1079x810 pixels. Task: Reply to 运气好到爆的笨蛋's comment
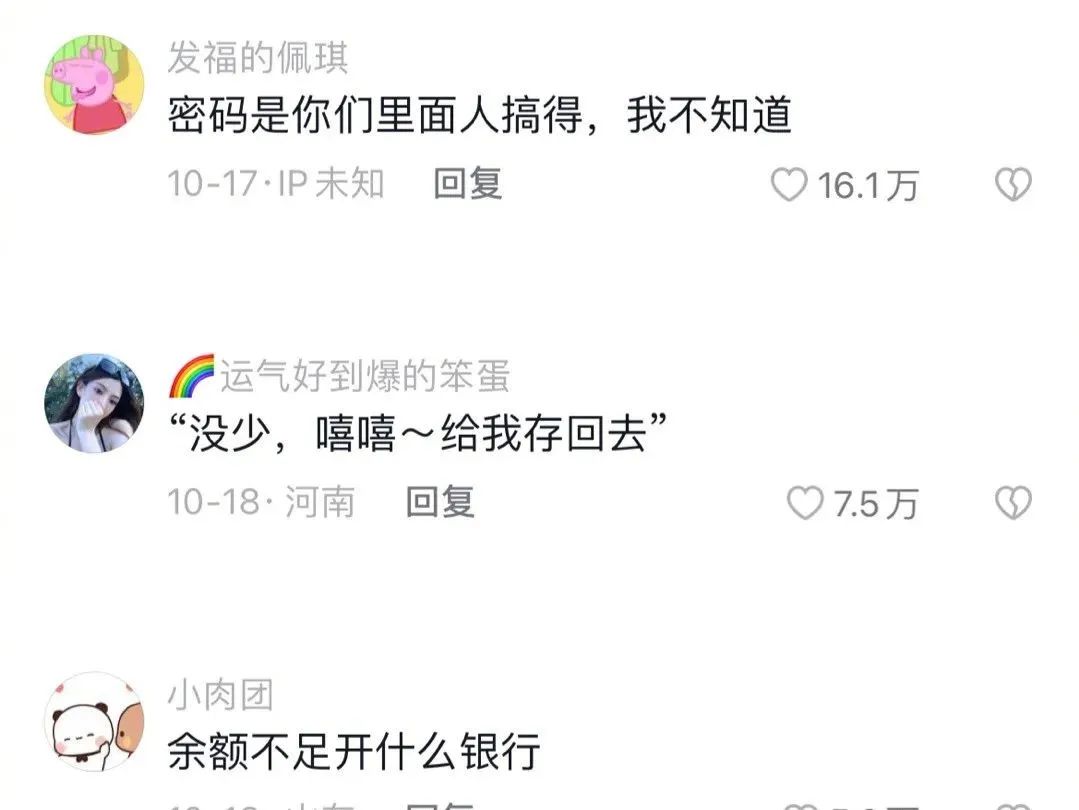point(440,502)
